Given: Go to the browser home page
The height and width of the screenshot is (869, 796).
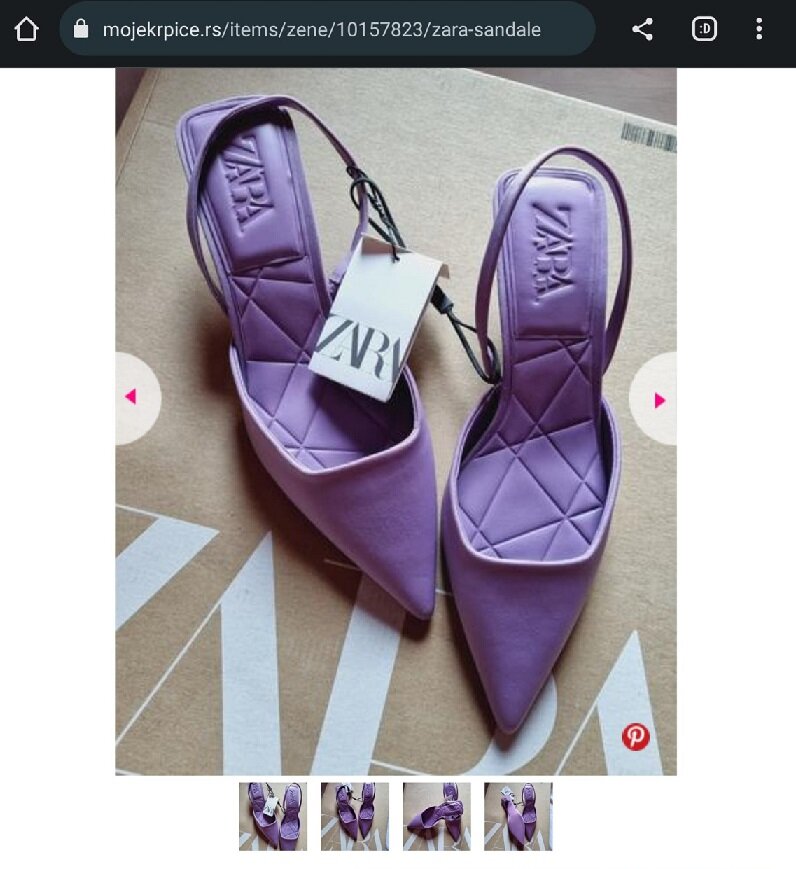Looking at the screenshot, I should tap(27, 29).
